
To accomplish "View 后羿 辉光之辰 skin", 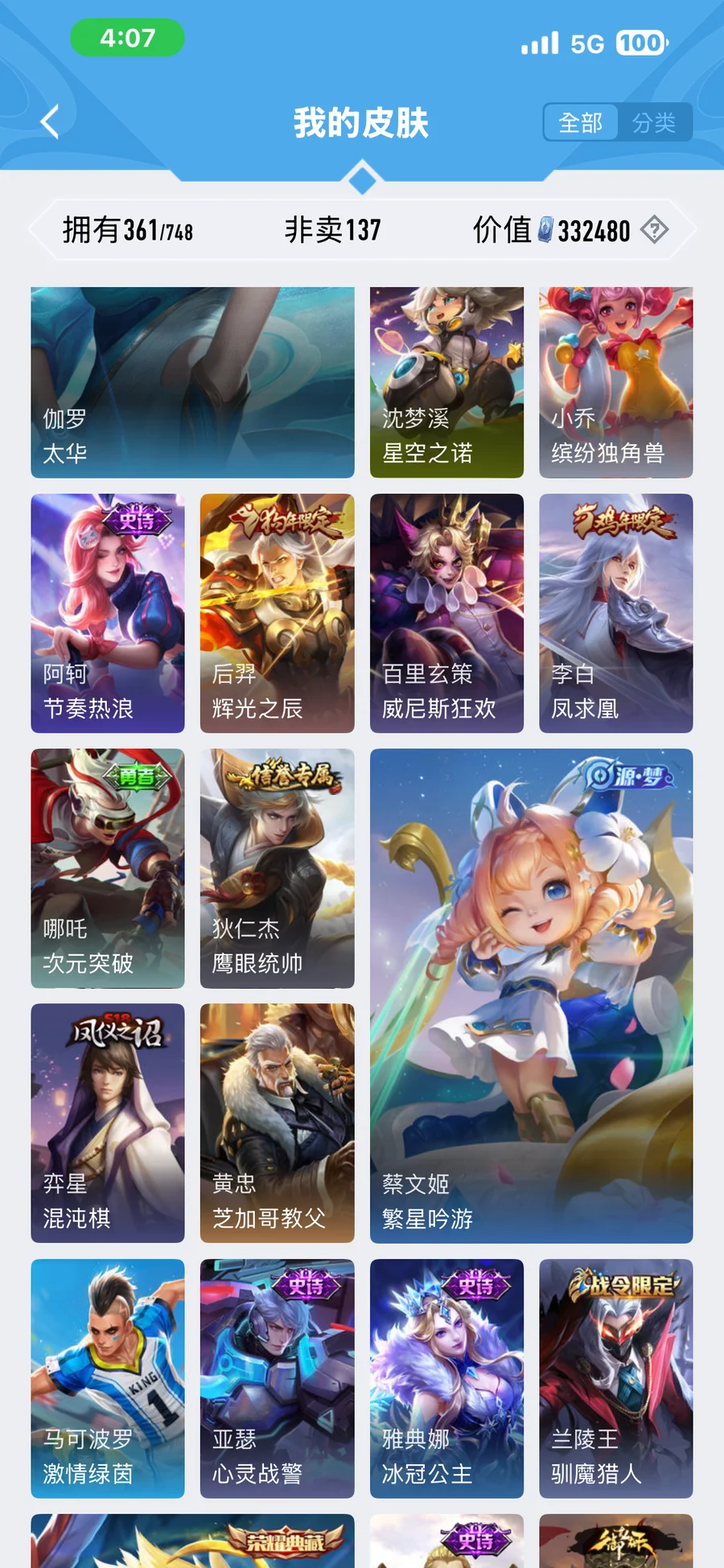I will click(x=277, y=613).
